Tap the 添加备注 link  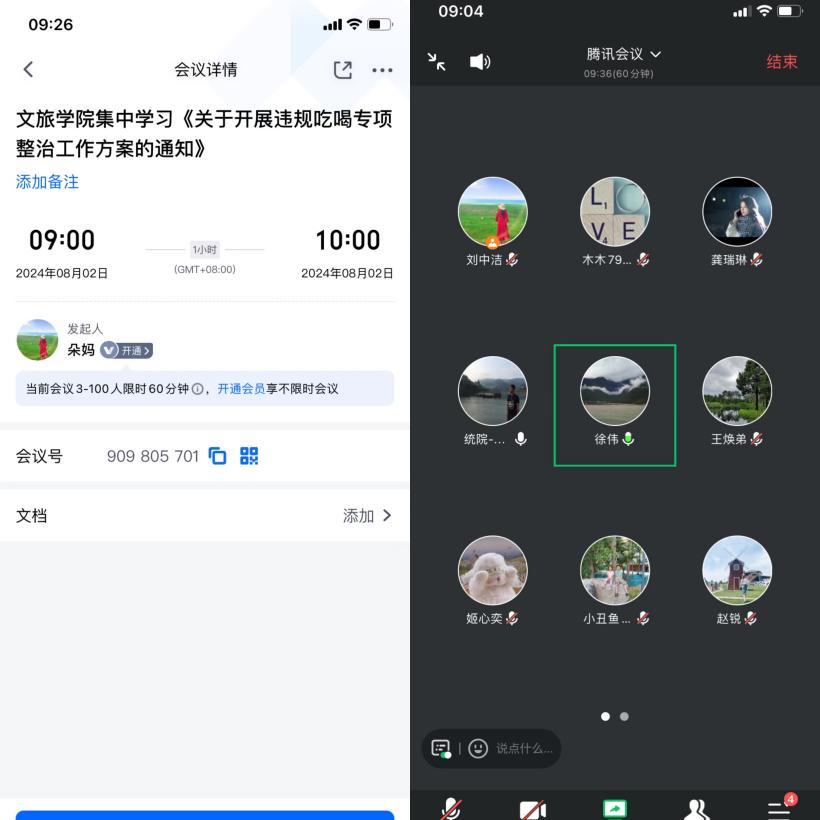pyautogui.click(x=47, y=182)
